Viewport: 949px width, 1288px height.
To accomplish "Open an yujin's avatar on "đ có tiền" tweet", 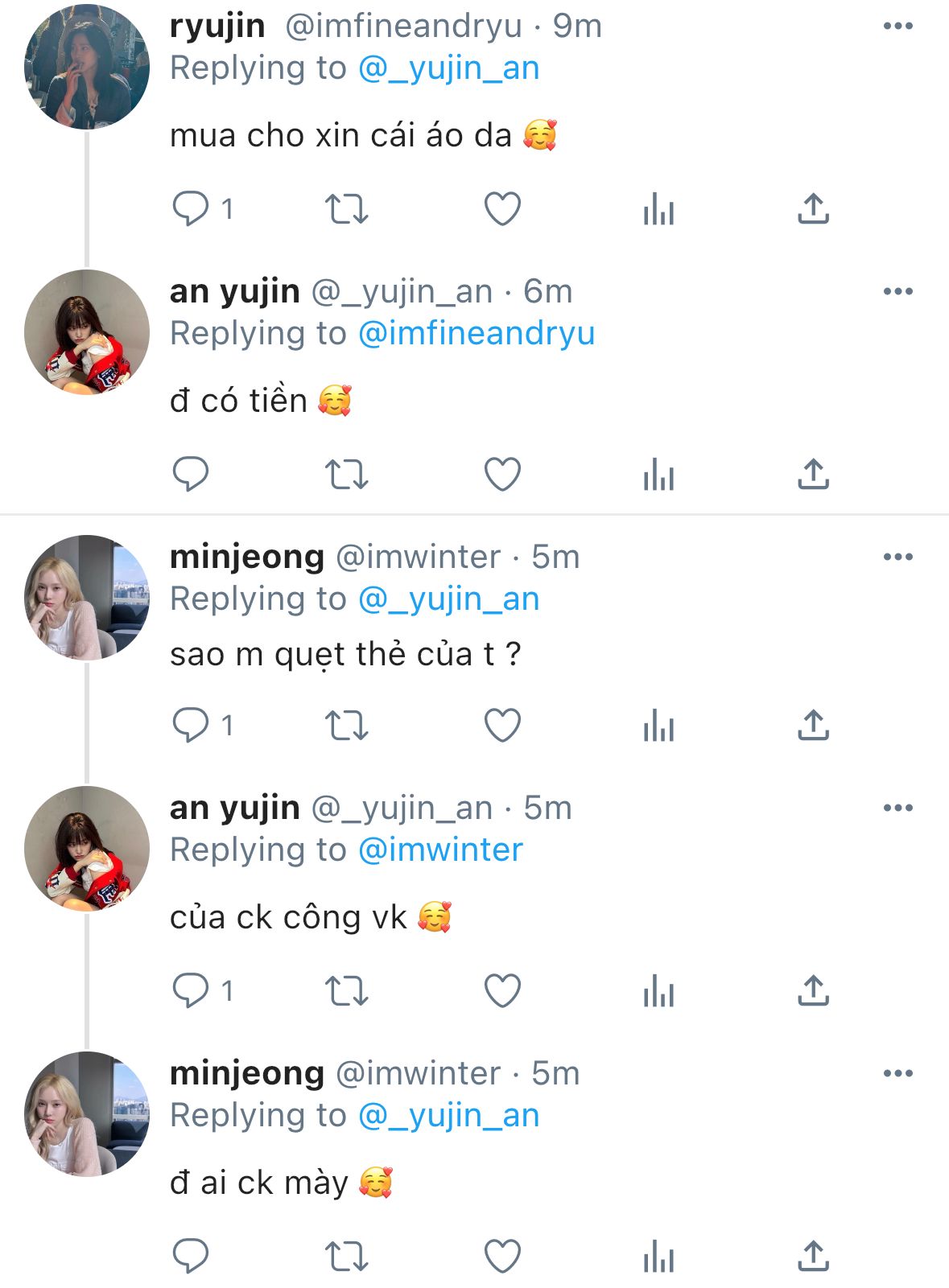I will point(87,332).
